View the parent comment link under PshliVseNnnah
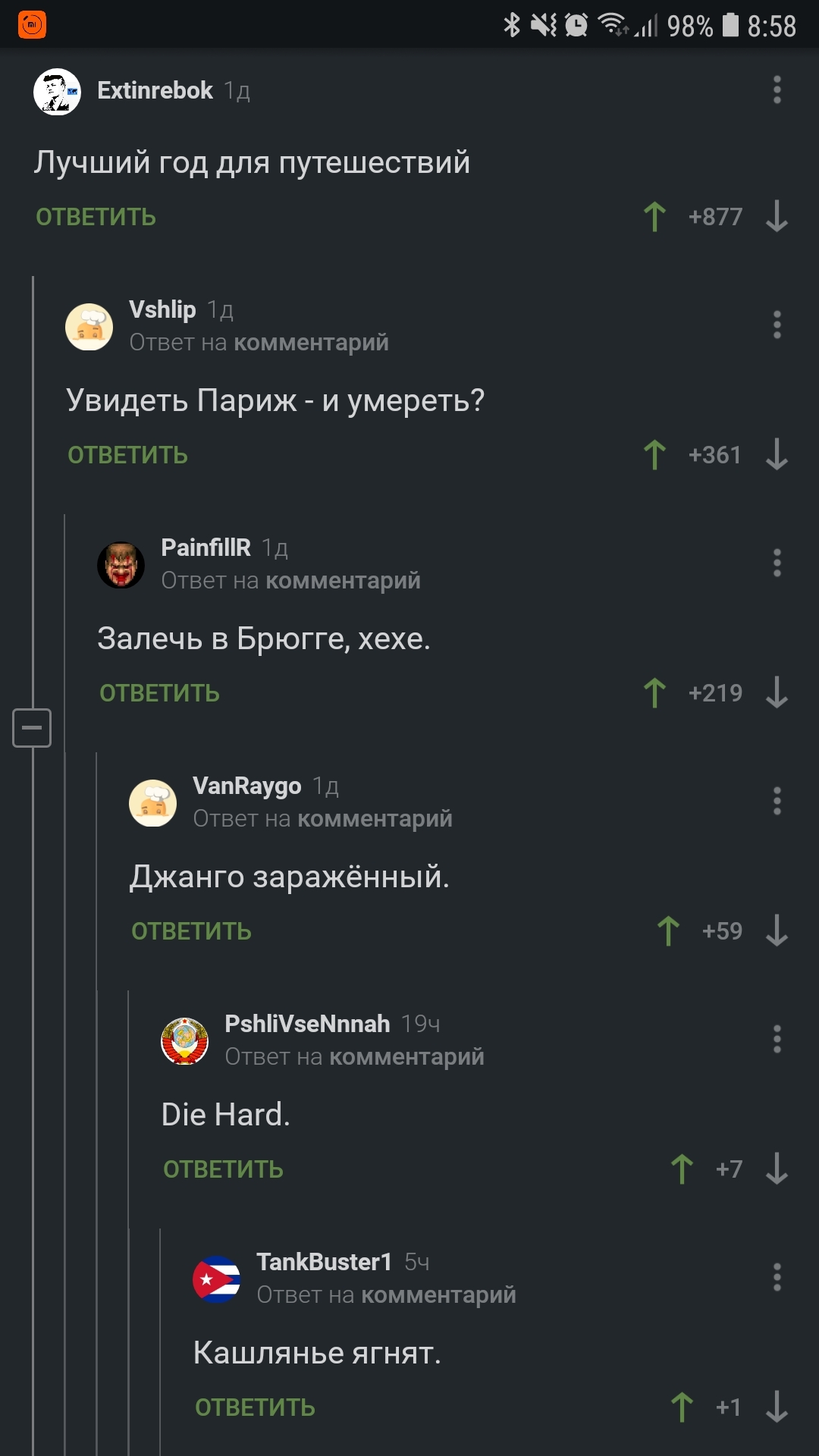 click(406, 1056)
